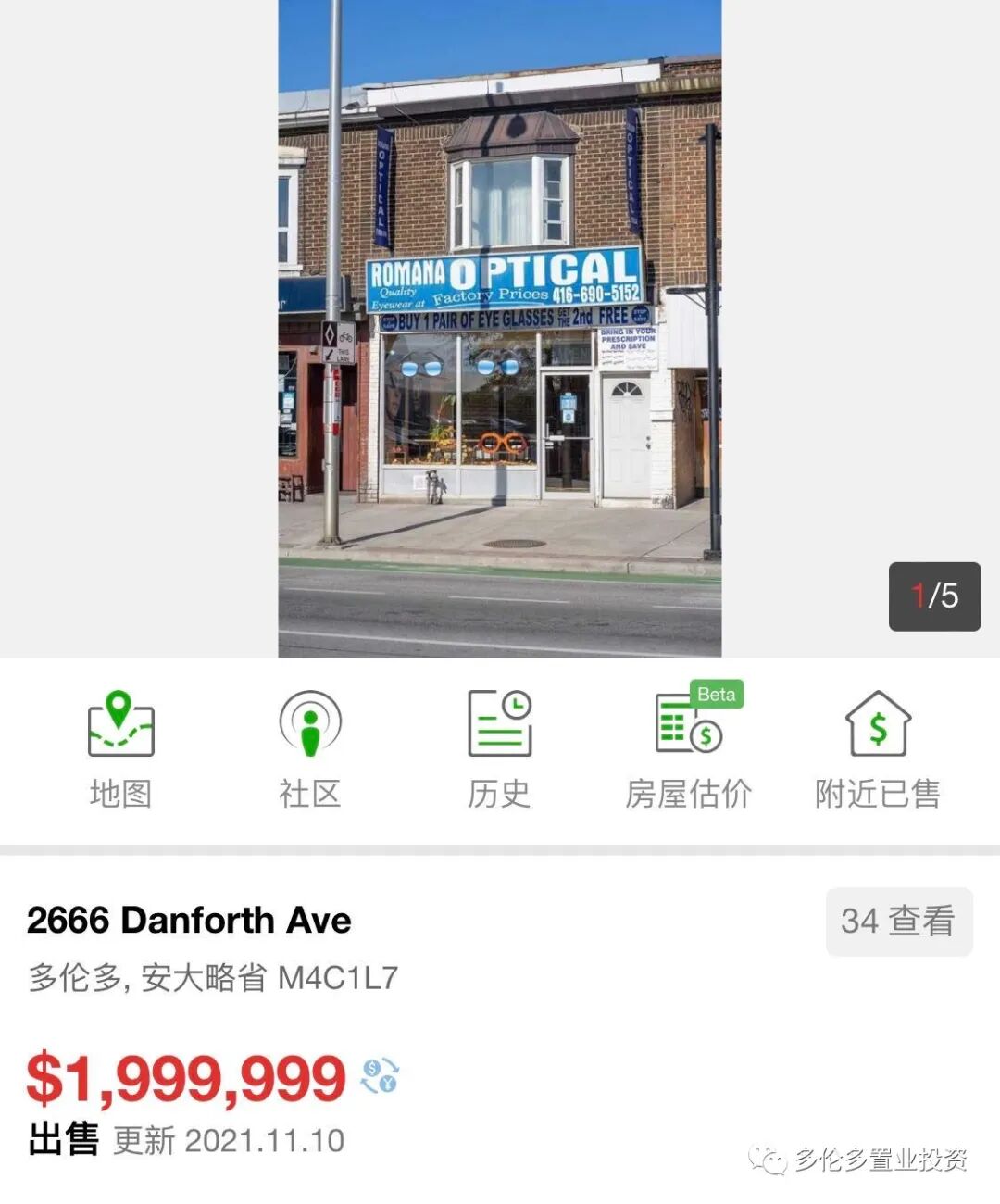The height and width of the screenshot is (1204, 1000).
Task: Open the listing photo of 2666 Danforth Ave
Action: pyautogui.click(x=500, y=328)
